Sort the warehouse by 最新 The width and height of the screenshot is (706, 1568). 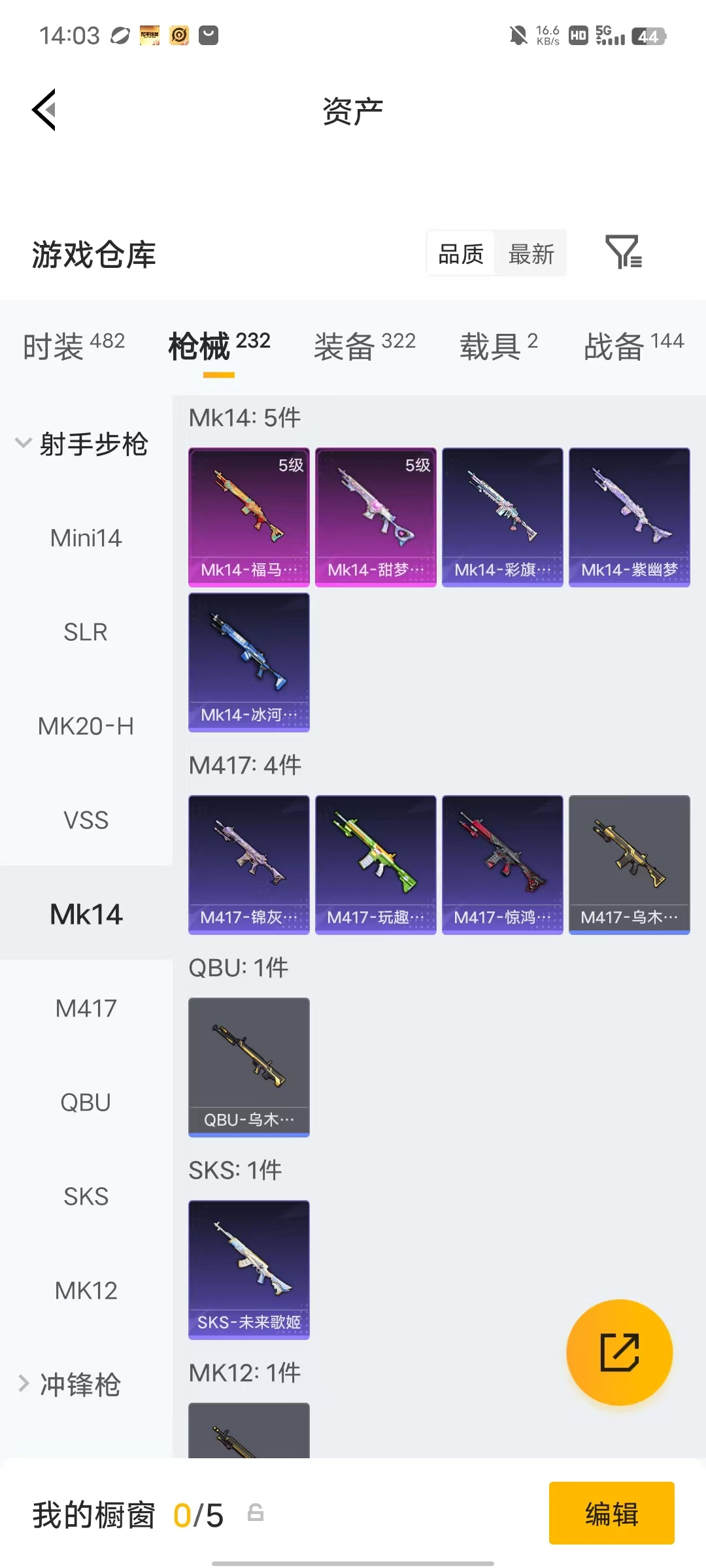531,253
